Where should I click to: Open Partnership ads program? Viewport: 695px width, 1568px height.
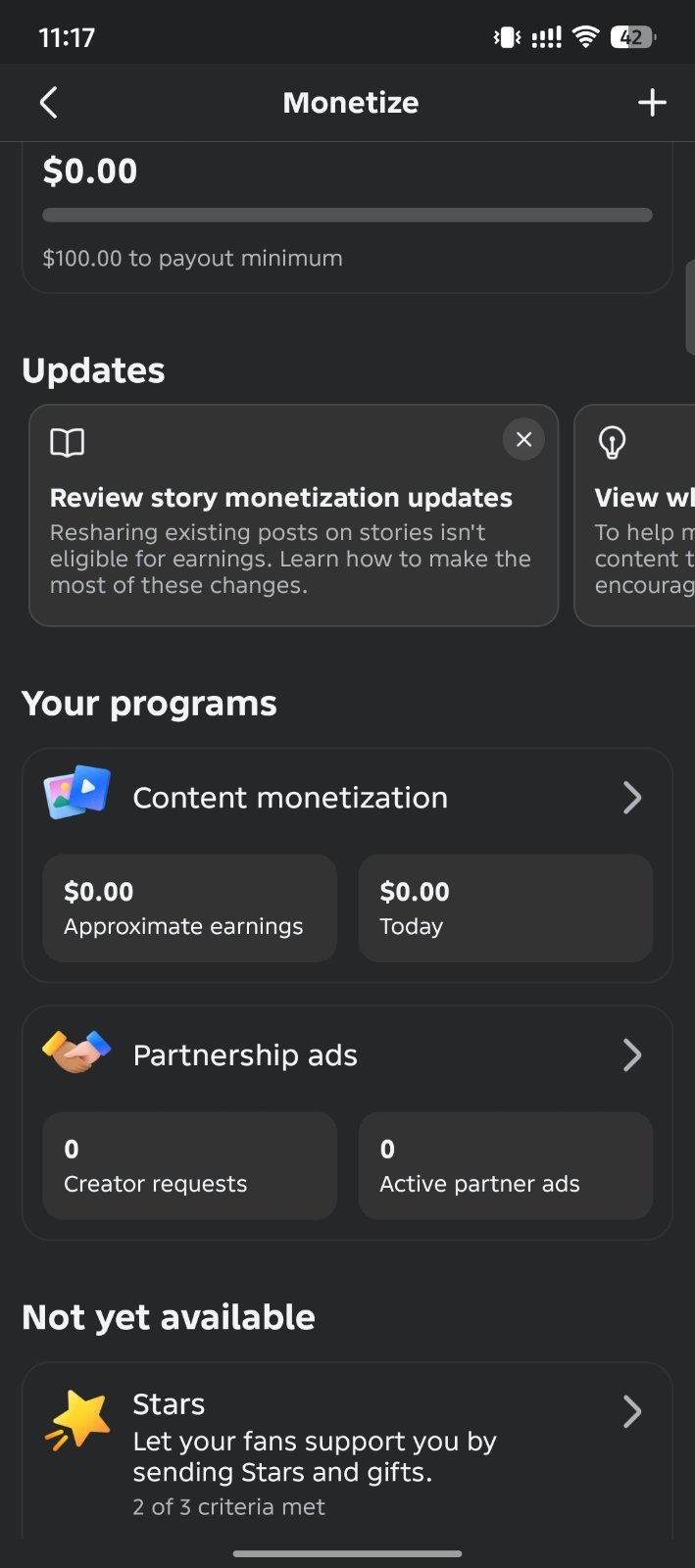pos(347,1054)
